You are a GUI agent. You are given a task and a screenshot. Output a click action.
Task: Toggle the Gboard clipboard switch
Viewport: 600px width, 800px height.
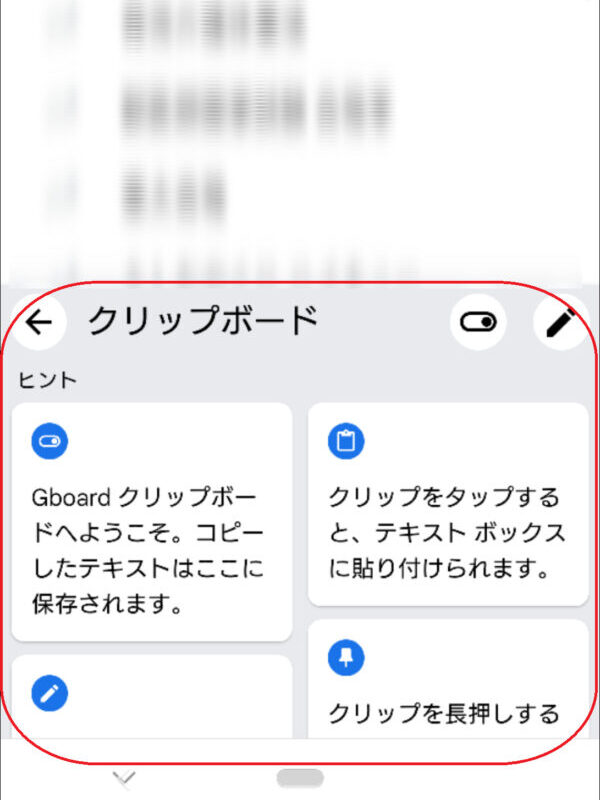(478, 322)
